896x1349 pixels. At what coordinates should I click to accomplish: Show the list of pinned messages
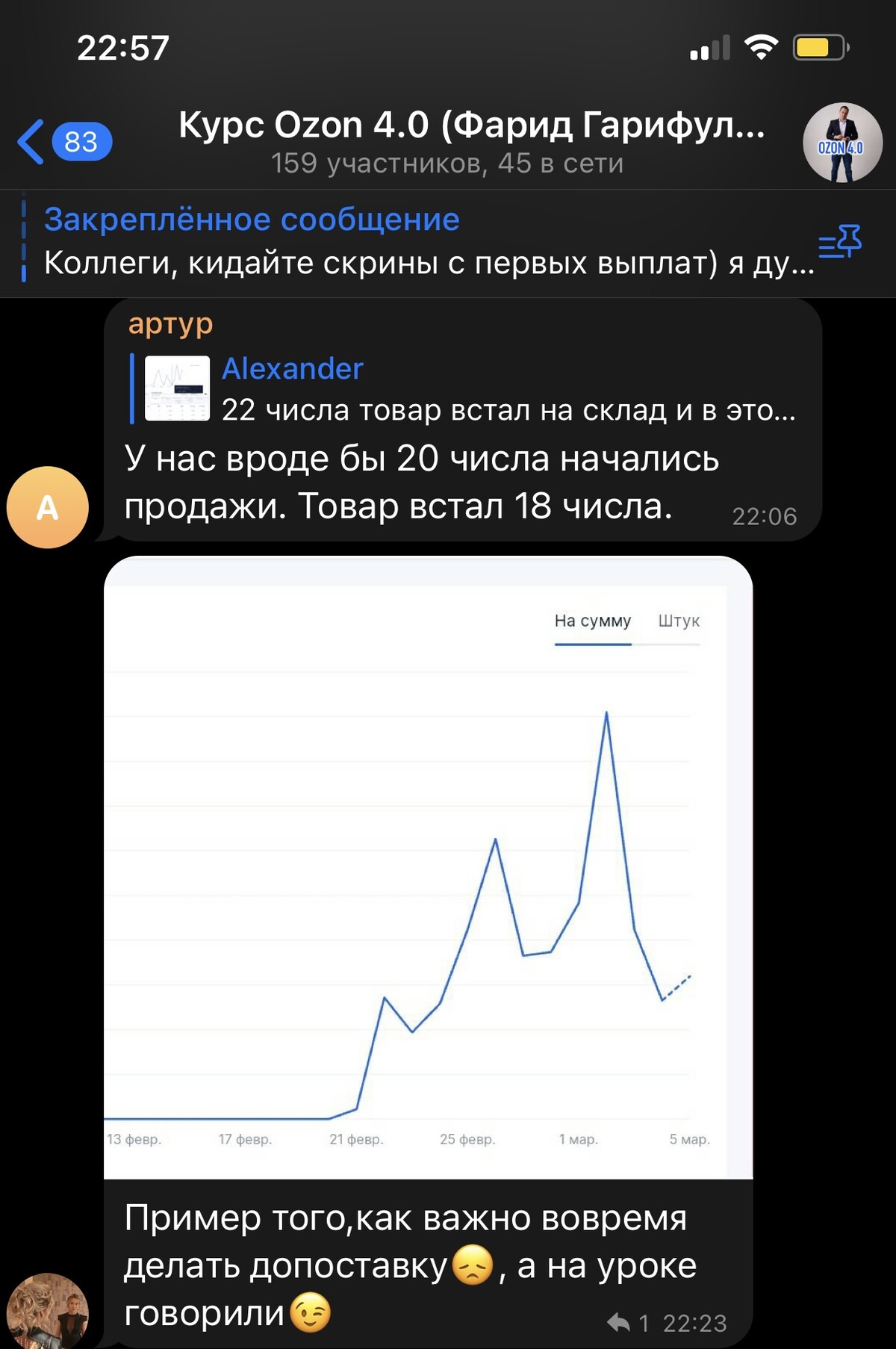click(839, 242)
